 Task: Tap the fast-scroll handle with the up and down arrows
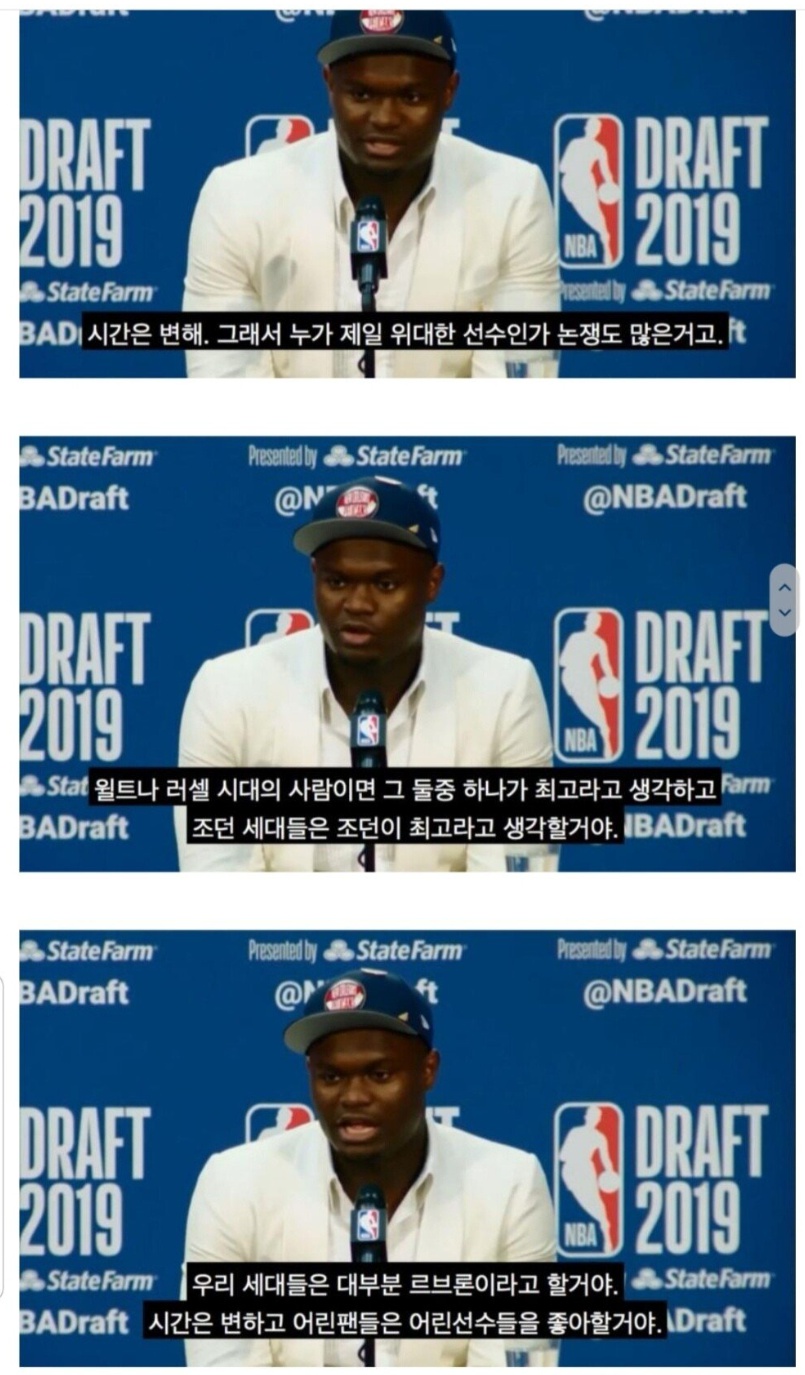[x=784, y=600]
